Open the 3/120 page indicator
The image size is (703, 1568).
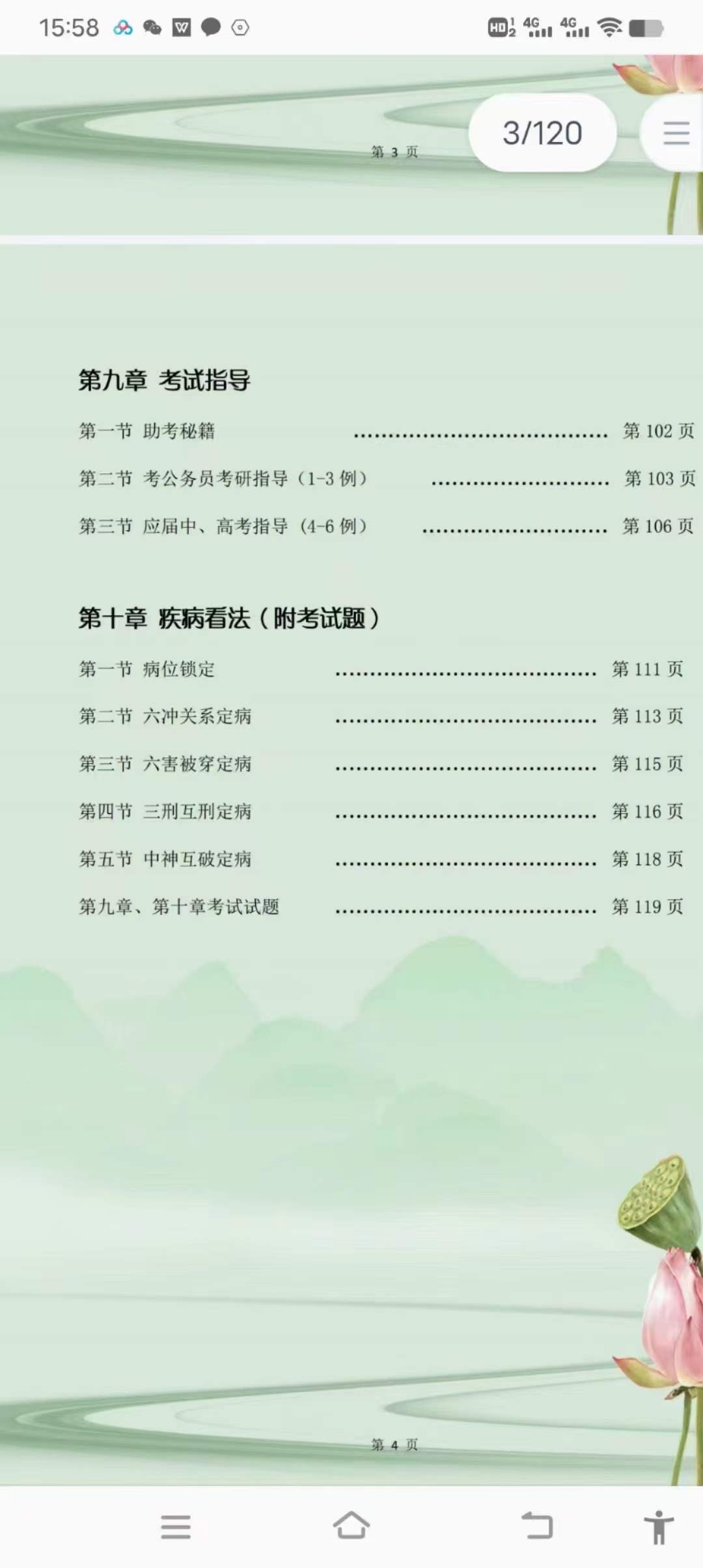542,133
